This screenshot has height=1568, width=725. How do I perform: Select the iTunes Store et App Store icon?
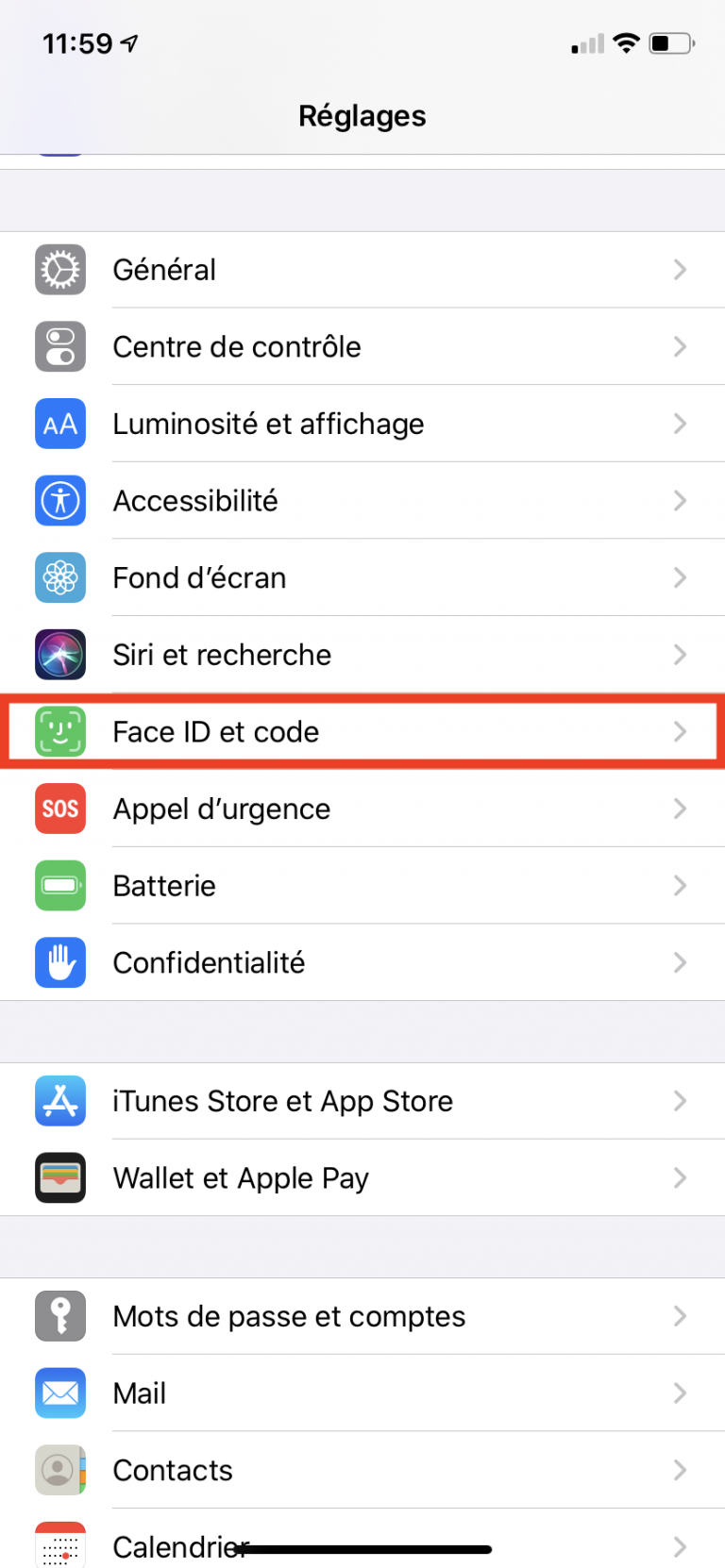tap(59, 1101)
